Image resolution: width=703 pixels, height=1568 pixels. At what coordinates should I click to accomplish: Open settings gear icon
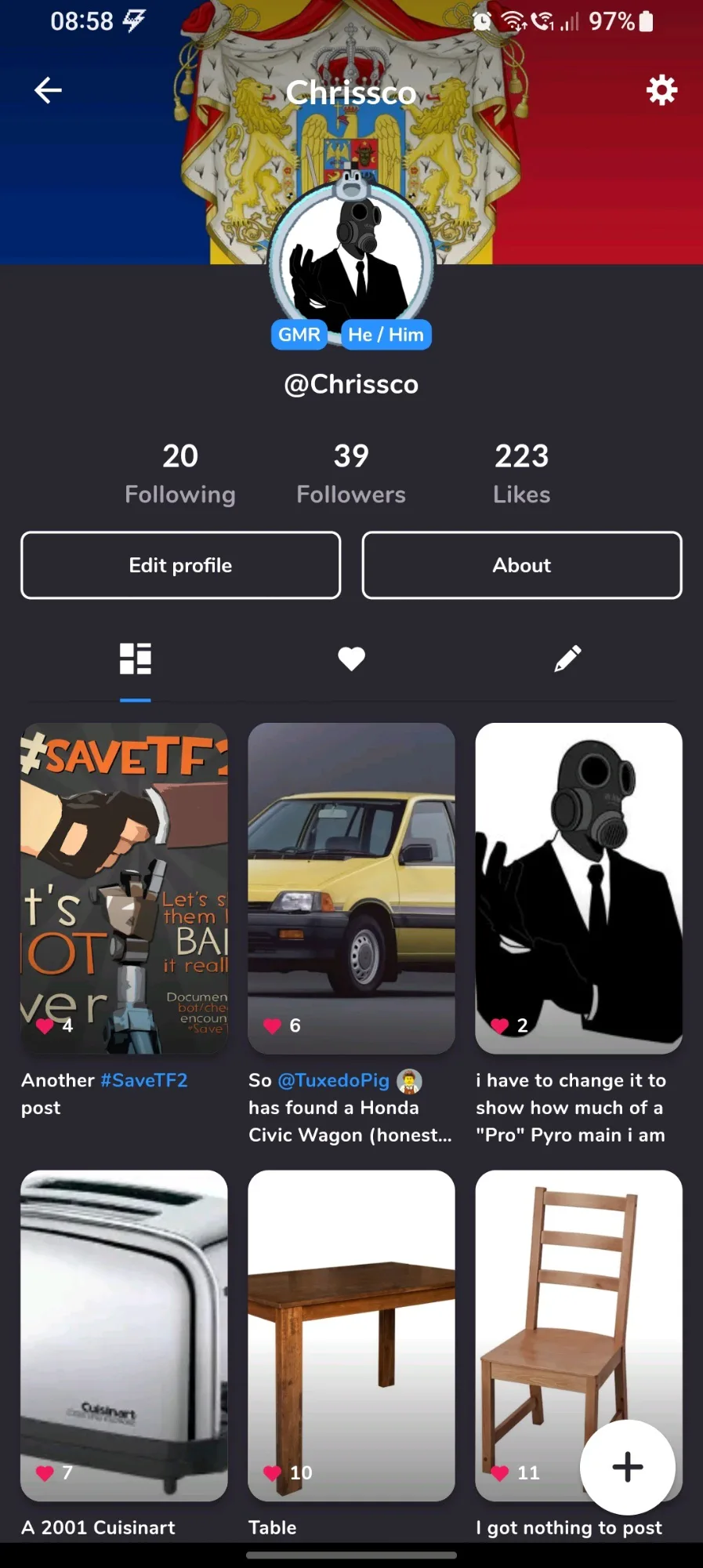pos(661,90)
